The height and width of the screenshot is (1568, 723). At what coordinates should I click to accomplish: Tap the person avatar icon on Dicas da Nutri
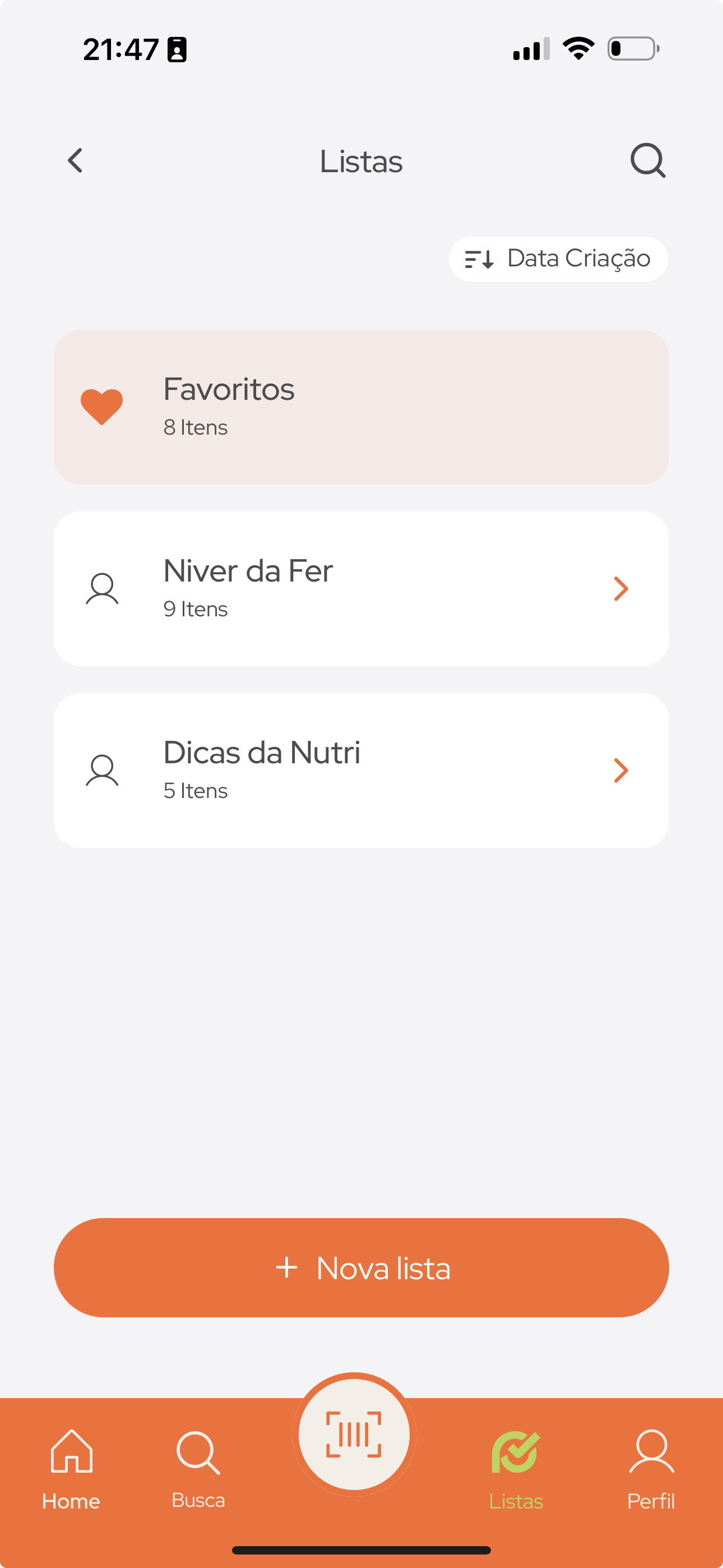[101, 769]
